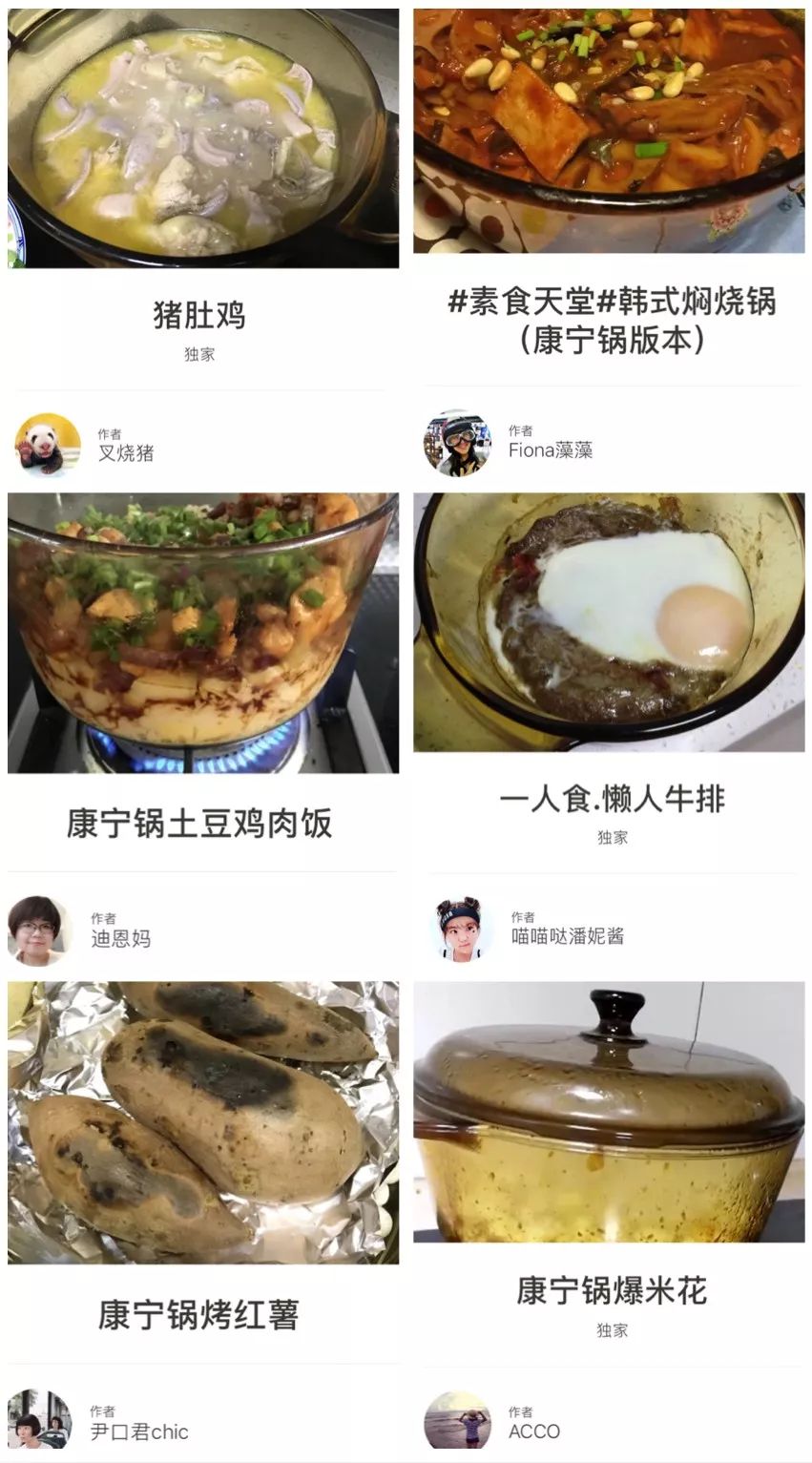812x1463 pixels.
Task: Click the Korean braised pot dish photo
Action: click(x=611, y=134)
